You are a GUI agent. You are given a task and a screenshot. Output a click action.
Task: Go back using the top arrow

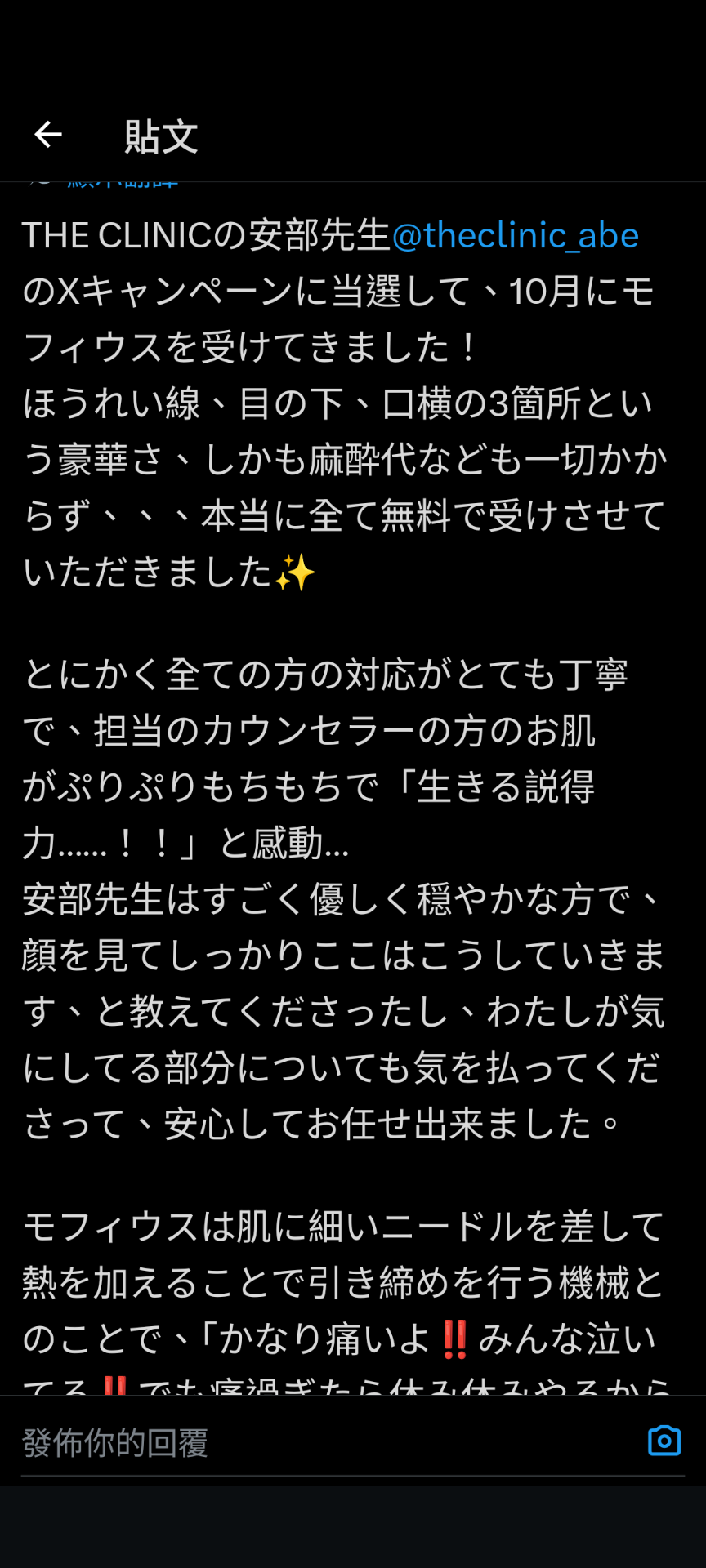[x=48, y=135]
